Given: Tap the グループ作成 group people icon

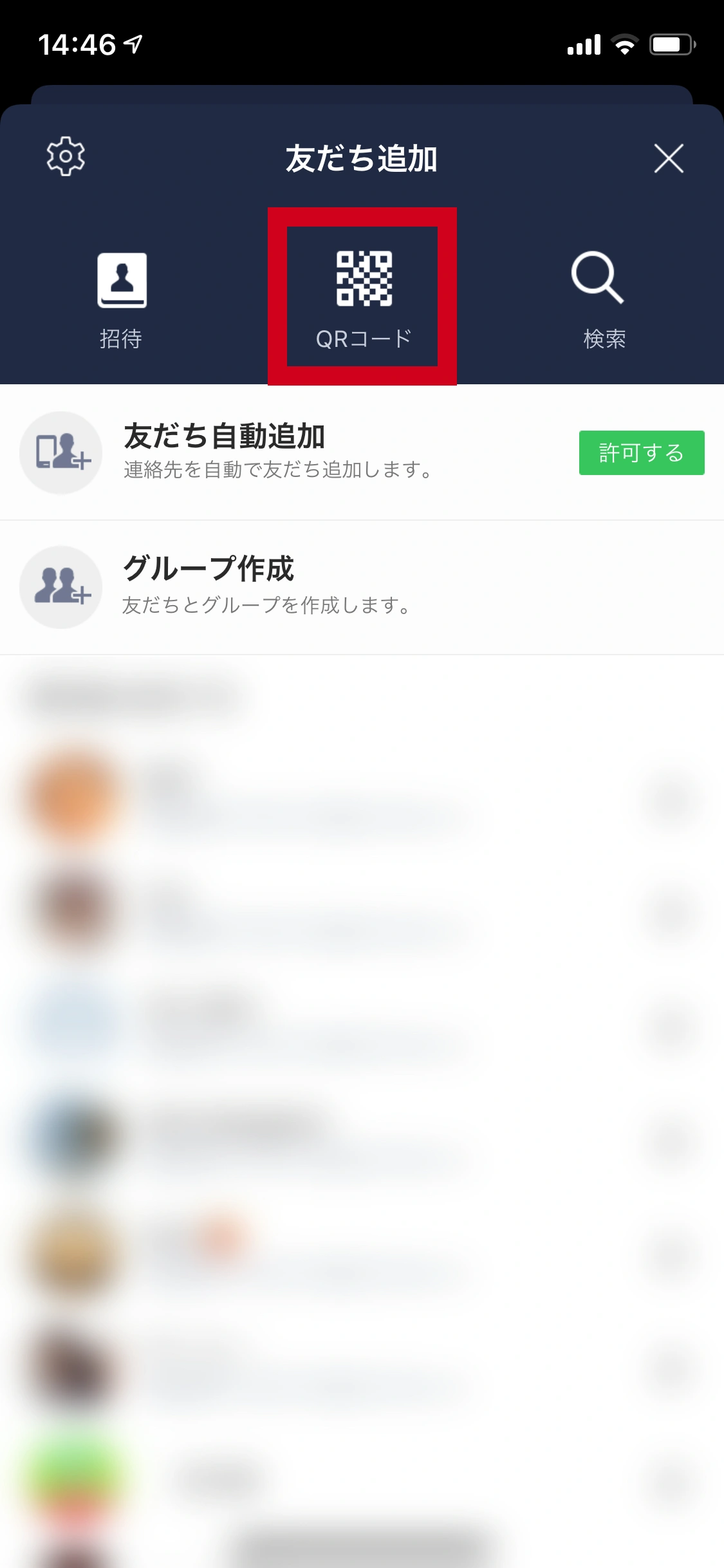Looking at the screenshot, I should [60, 586].
